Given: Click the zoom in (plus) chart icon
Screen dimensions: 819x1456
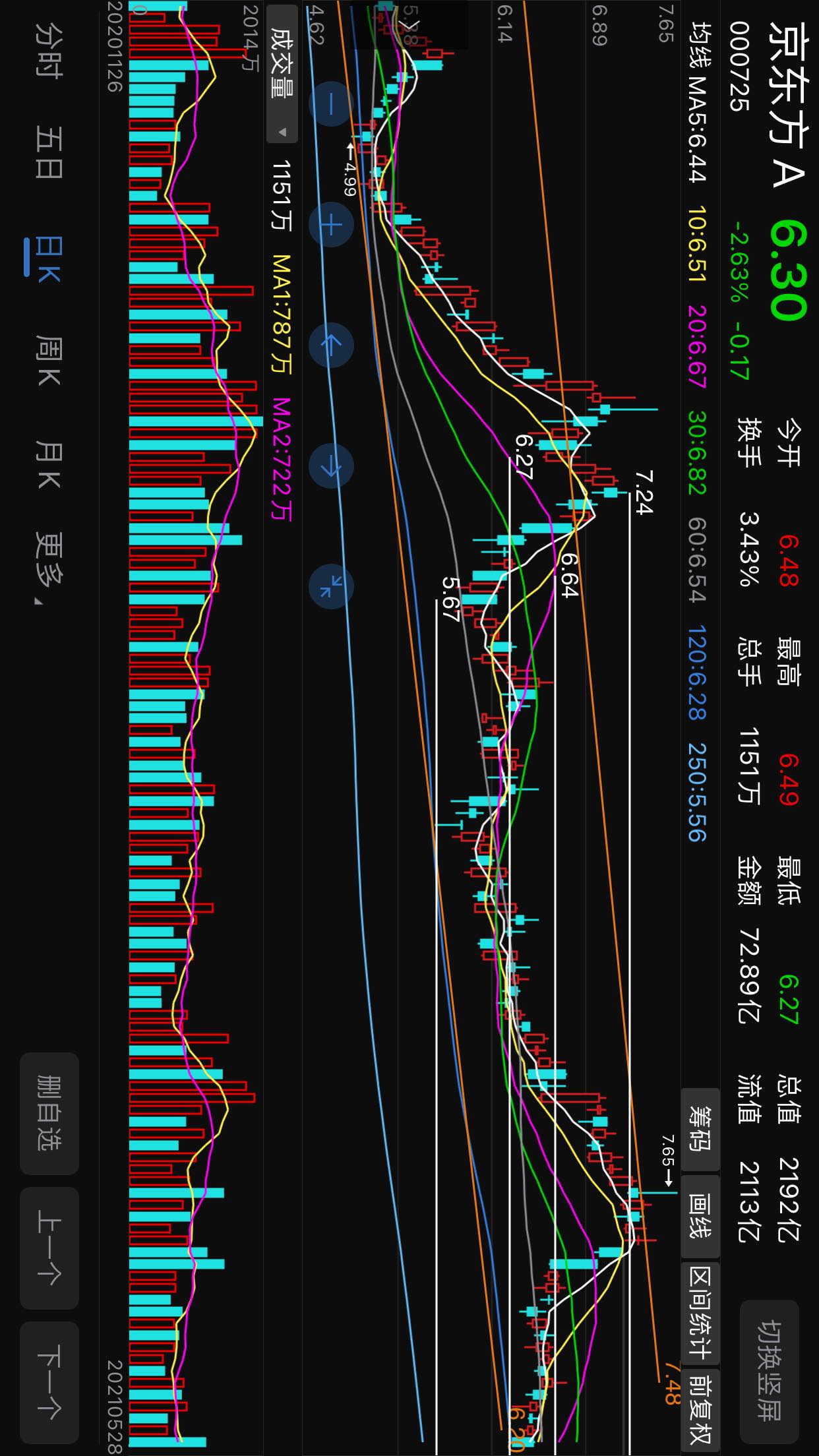Looking at the screenshot, I should (x=330, y=224).
